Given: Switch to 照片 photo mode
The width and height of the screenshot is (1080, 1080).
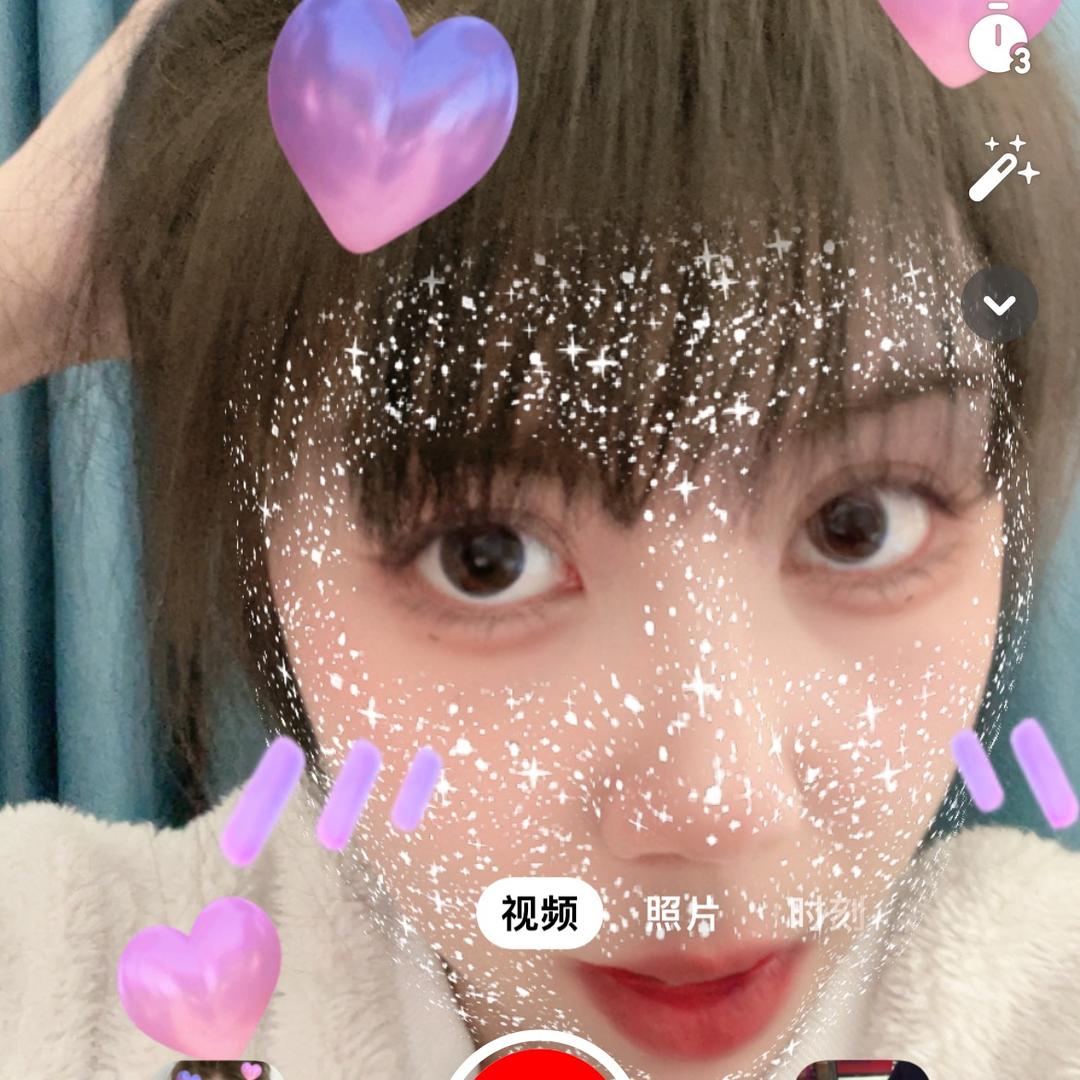Looking at the screenshot, I should tap(683, 913).
